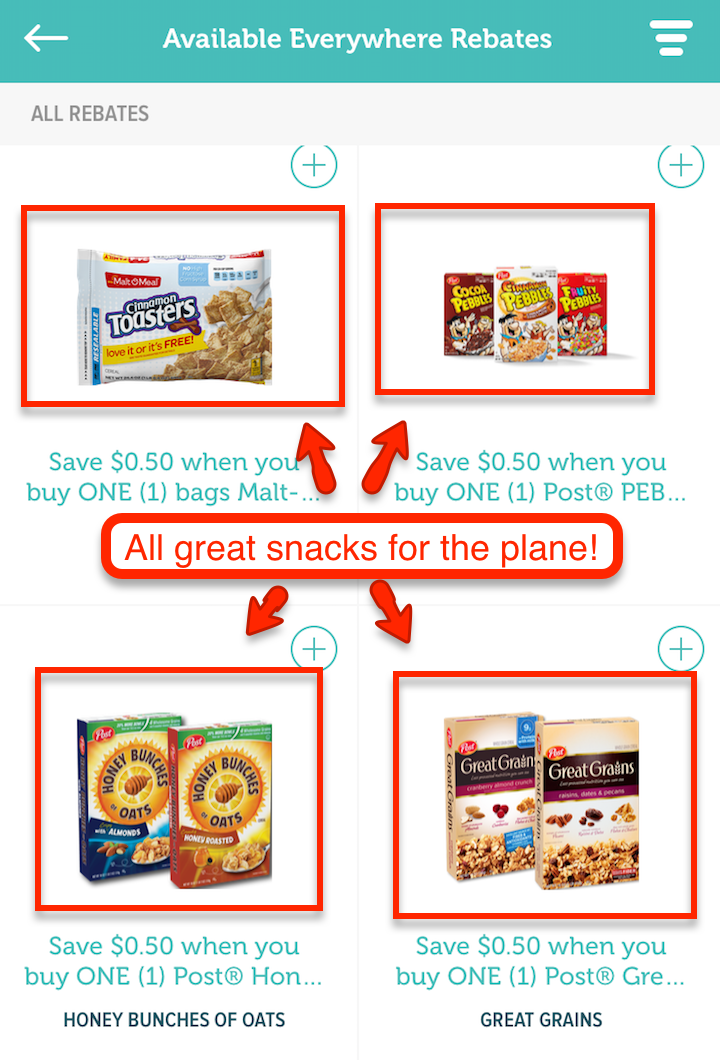Open the Cinnamon Toasters rebate card

pyautogui.click(x=182, y=306)
